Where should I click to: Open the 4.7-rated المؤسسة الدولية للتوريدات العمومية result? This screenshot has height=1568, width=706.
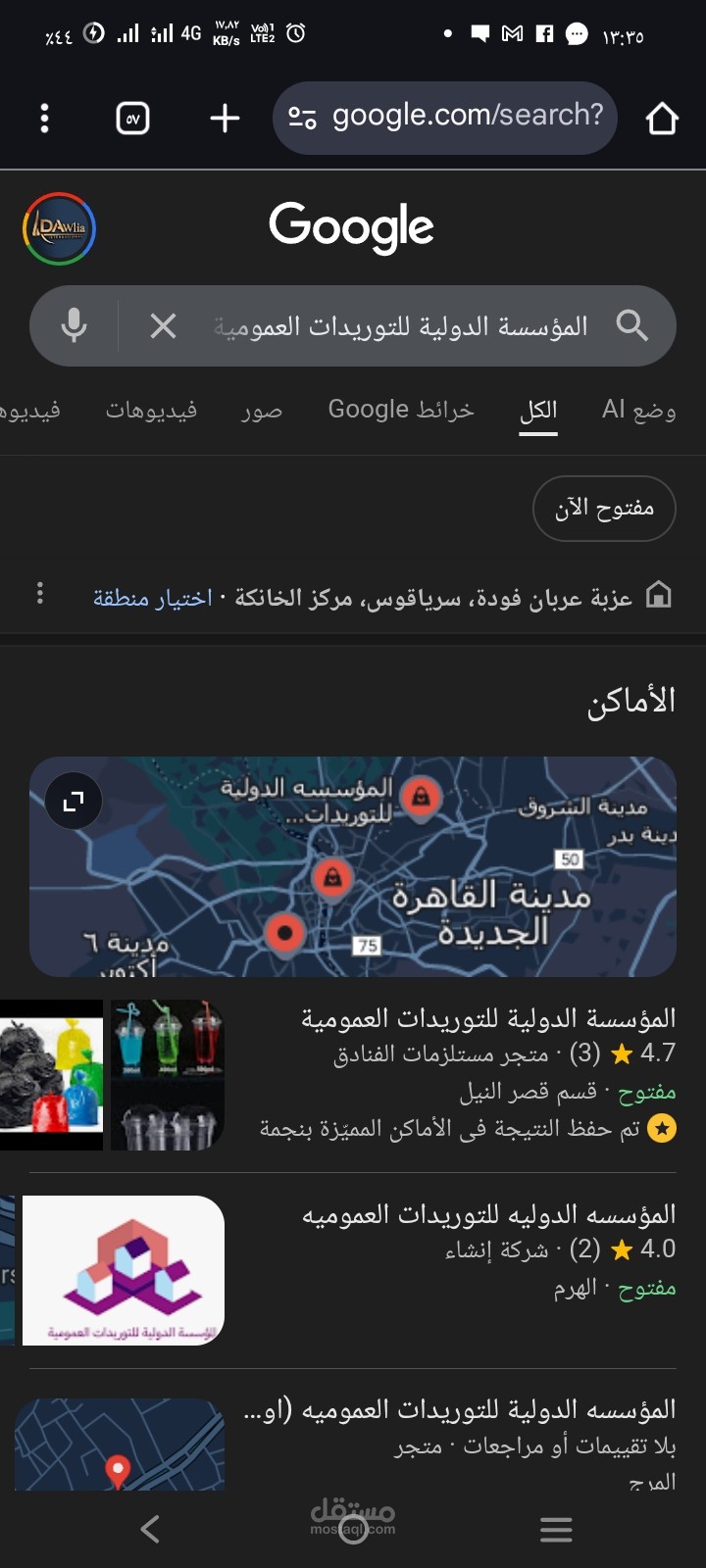(x=487, y=1019)
